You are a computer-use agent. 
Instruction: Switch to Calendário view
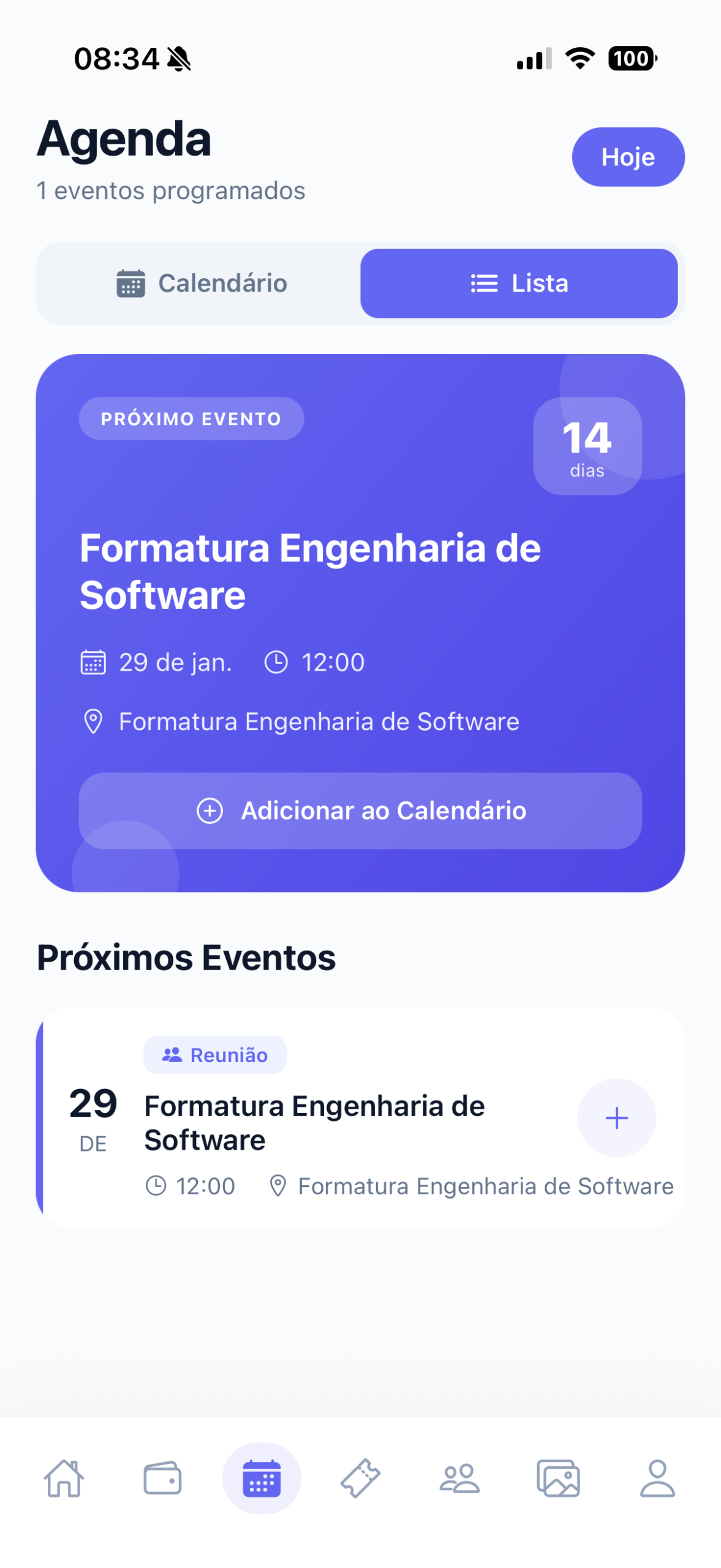coord(201,283)
